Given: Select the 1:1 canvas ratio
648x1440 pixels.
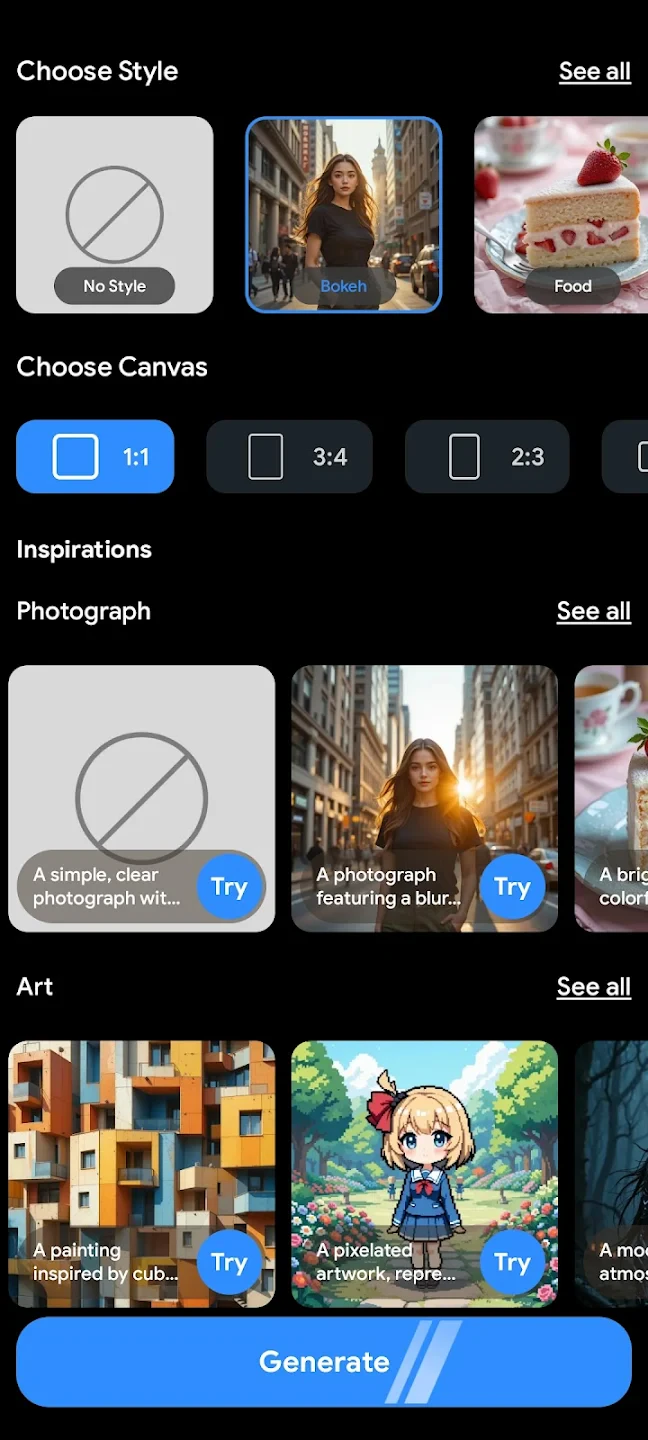Looking at the screenshot, I should point(95,457).
